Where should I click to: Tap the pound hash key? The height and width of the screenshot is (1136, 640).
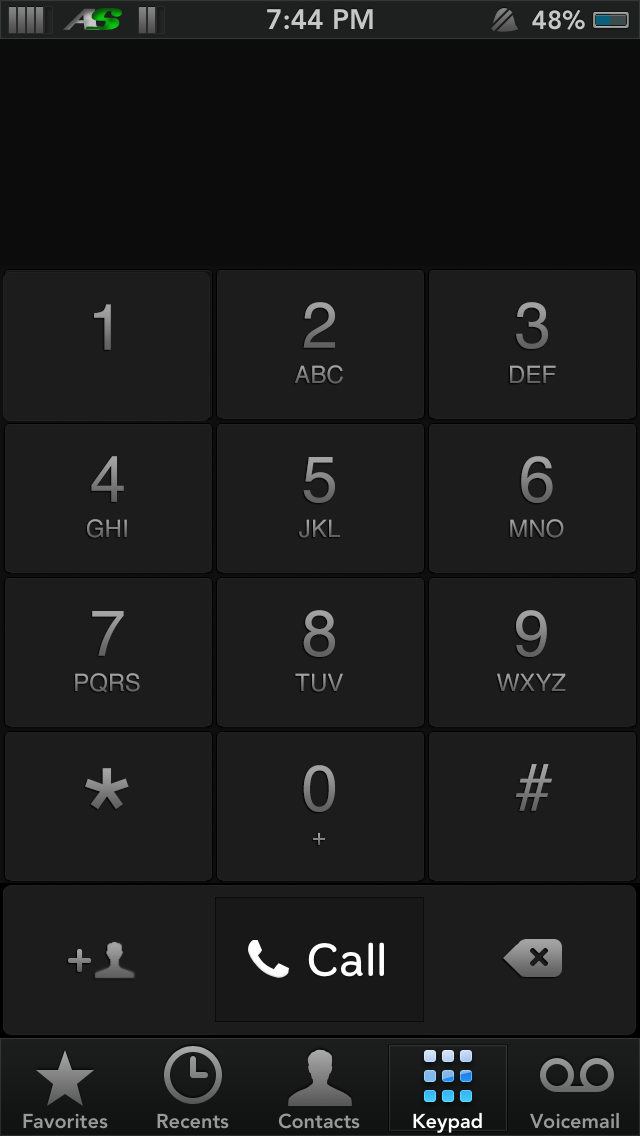(532, 806)
